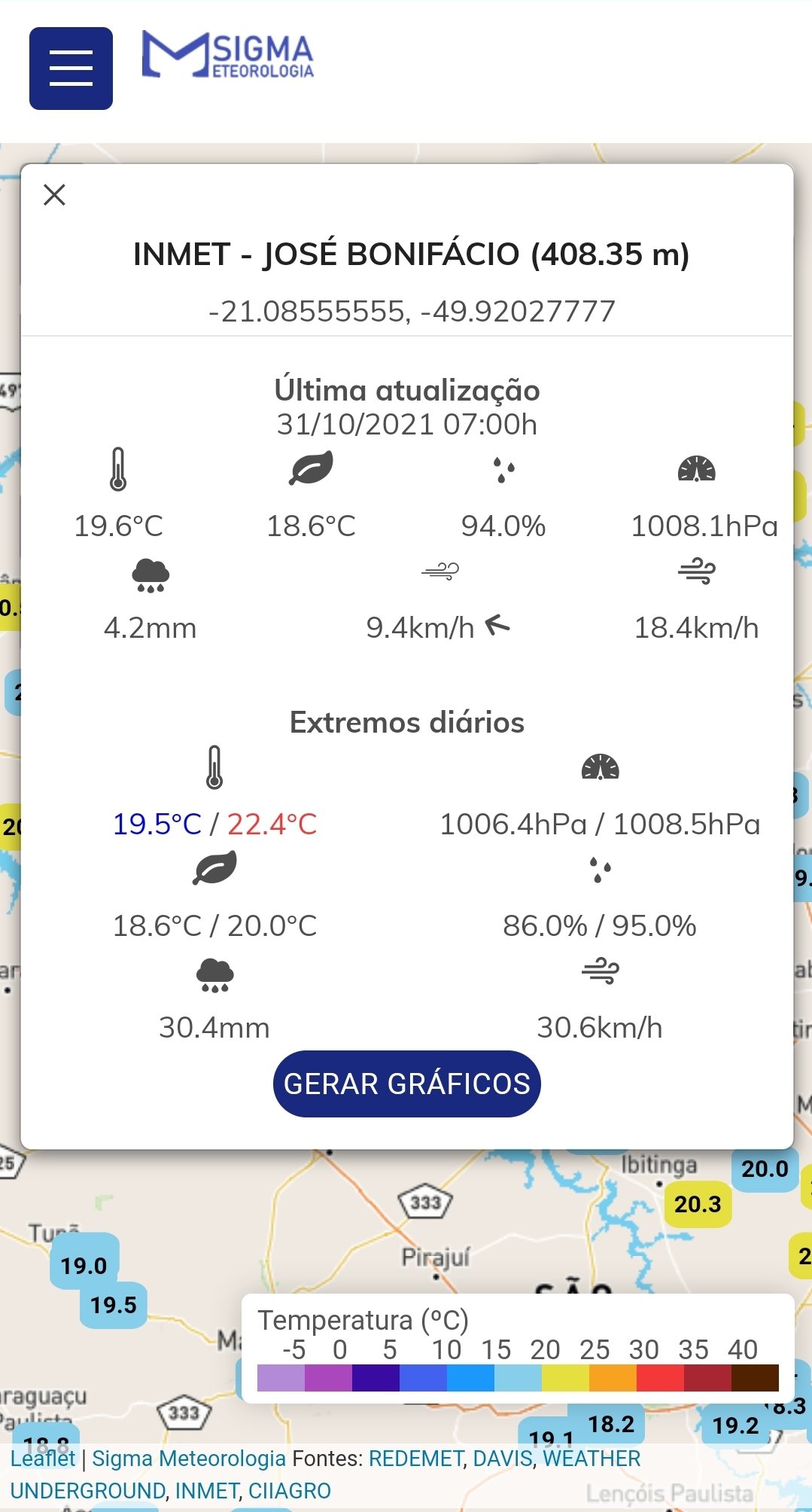Image resolution: width=812 pixels, height=1512 pixels.
Task: Open the Sigma Meteorologia link
Action: 189,1459
